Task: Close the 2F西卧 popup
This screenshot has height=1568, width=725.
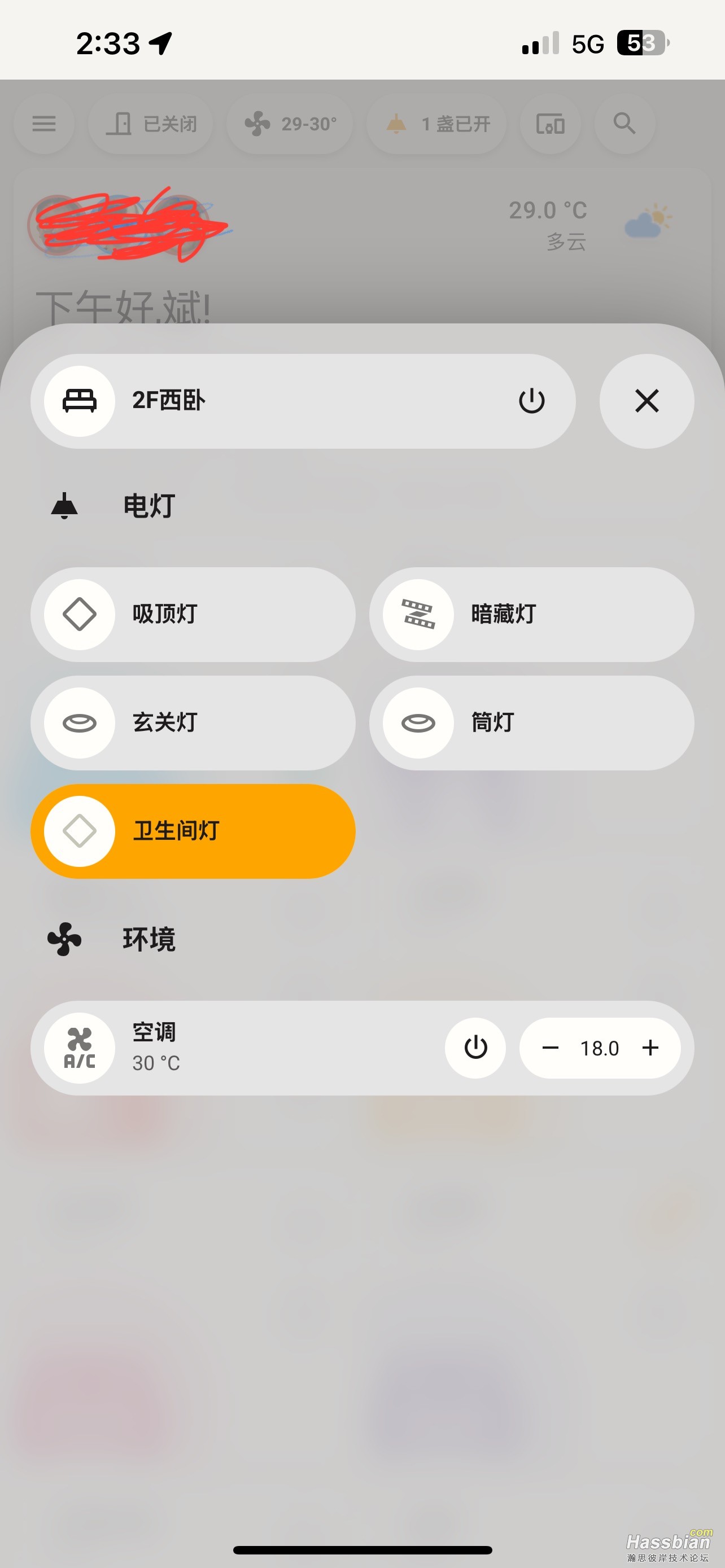Action: click(647, 401)
